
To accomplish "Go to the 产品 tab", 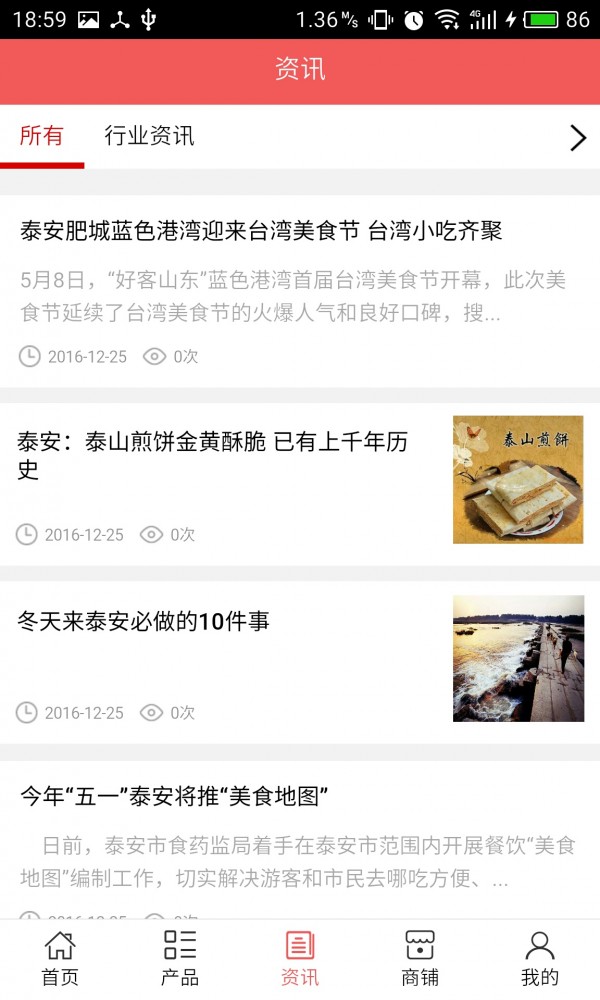I will [180, 958].
